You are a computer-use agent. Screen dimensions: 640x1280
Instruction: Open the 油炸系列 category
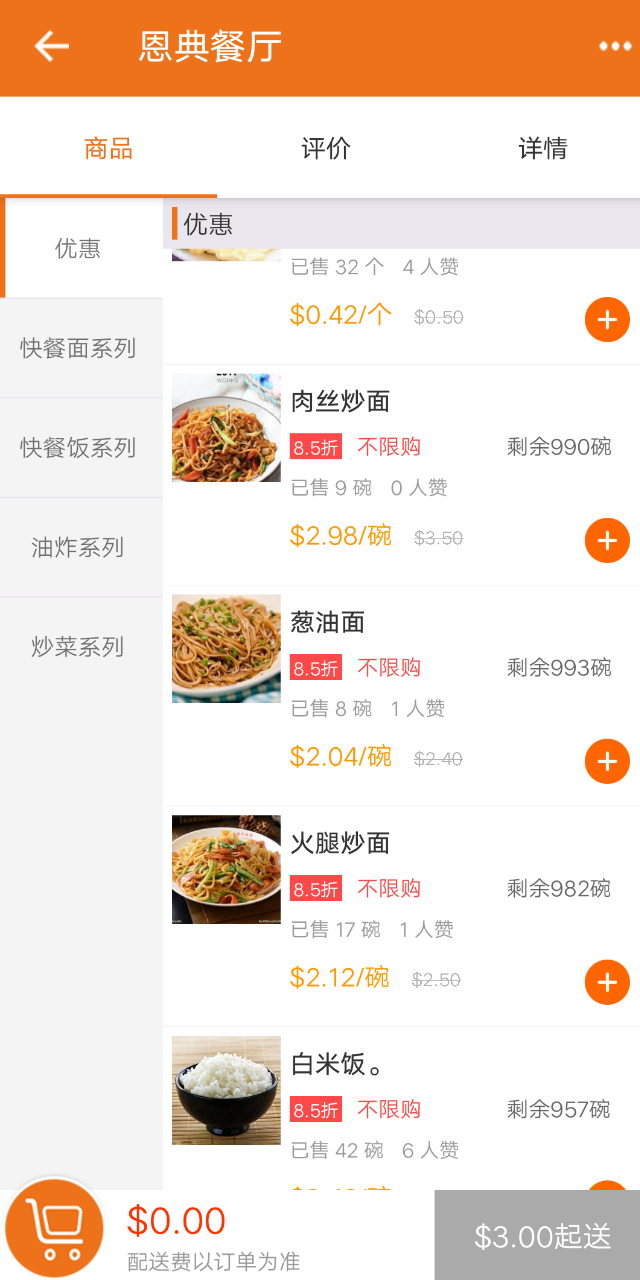[78, 548]
